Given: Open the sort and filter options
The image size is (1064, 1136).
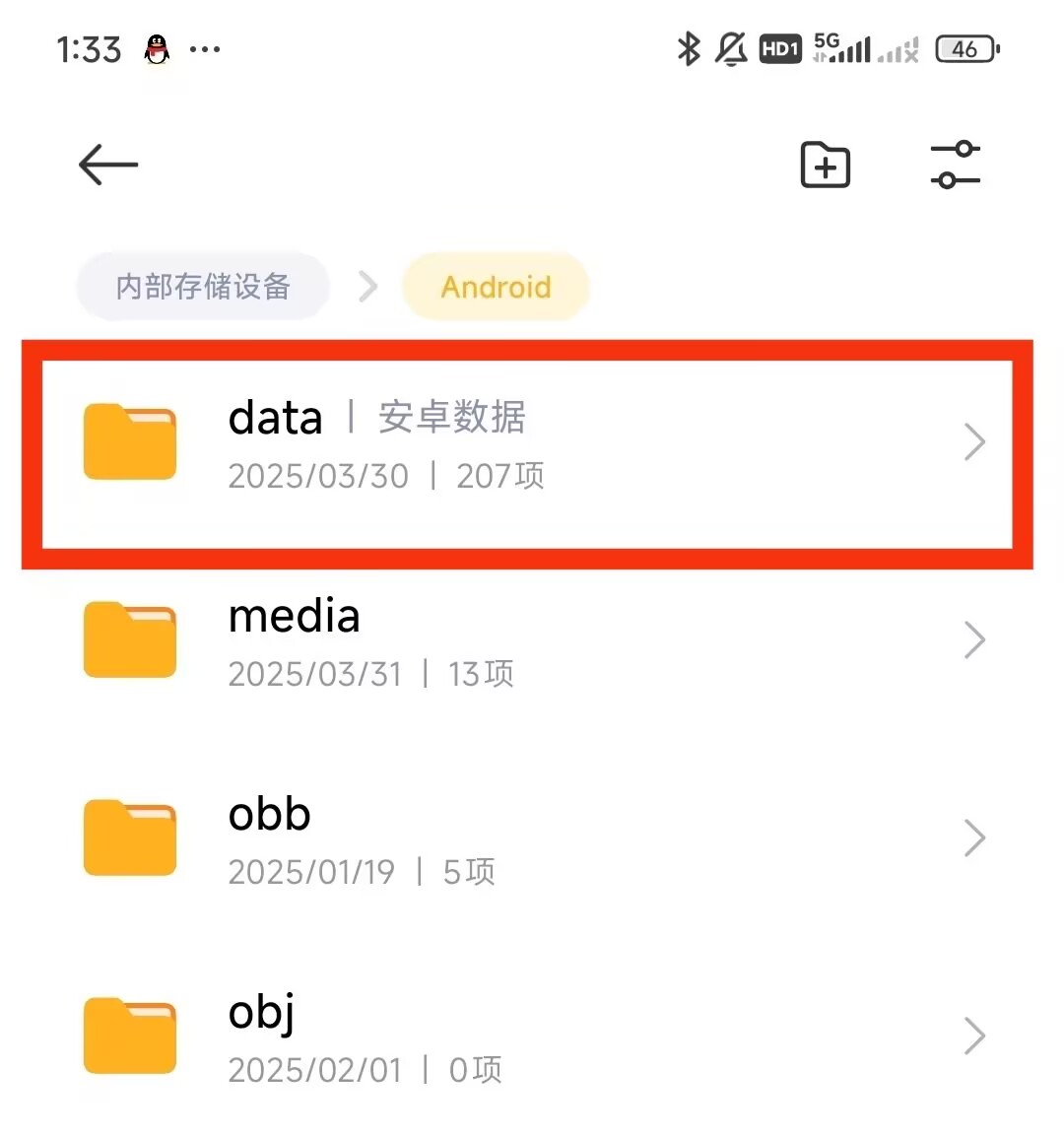Looking at the screenshot, I should pyautogui.click(x=955, y=165).
